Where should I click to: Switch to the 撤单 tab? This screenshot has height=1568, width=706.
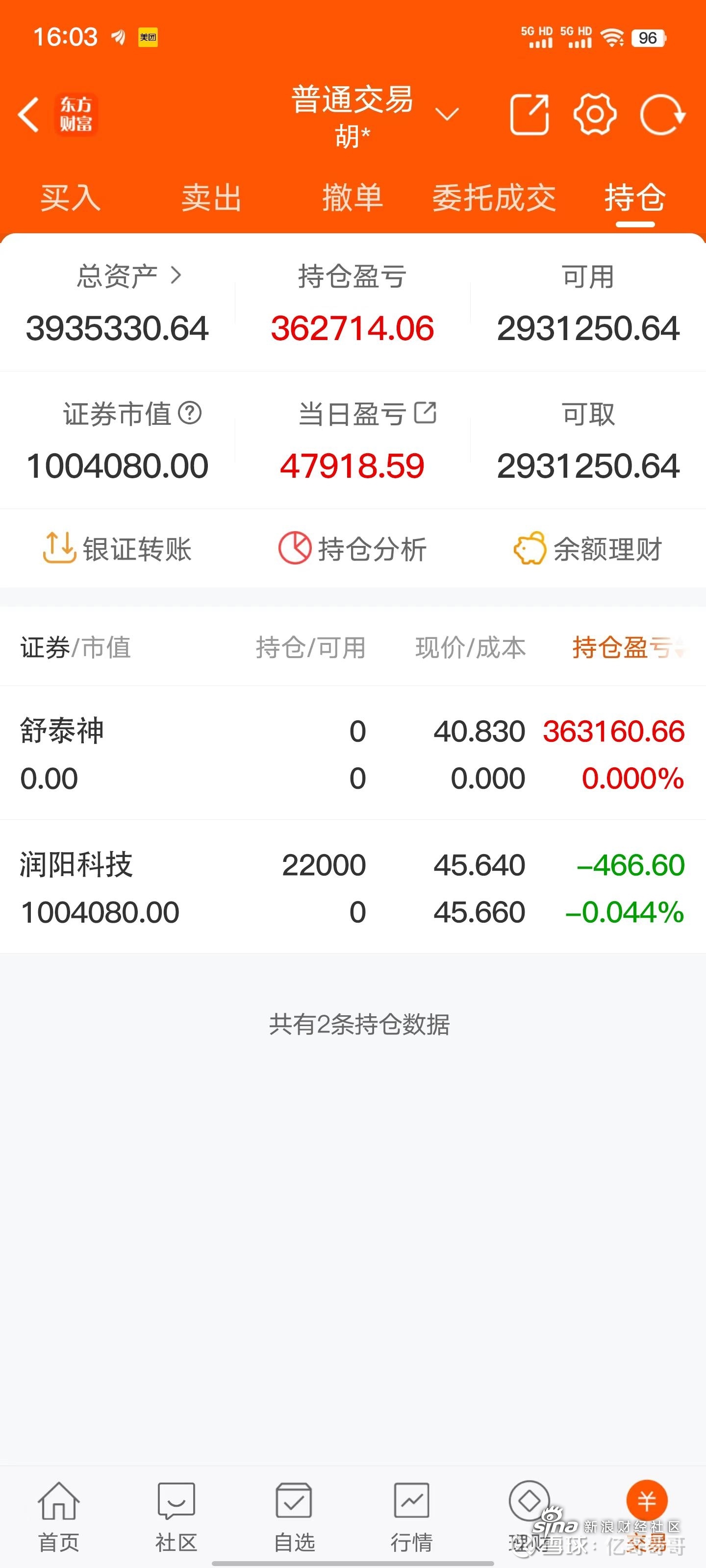pos(352,198)
